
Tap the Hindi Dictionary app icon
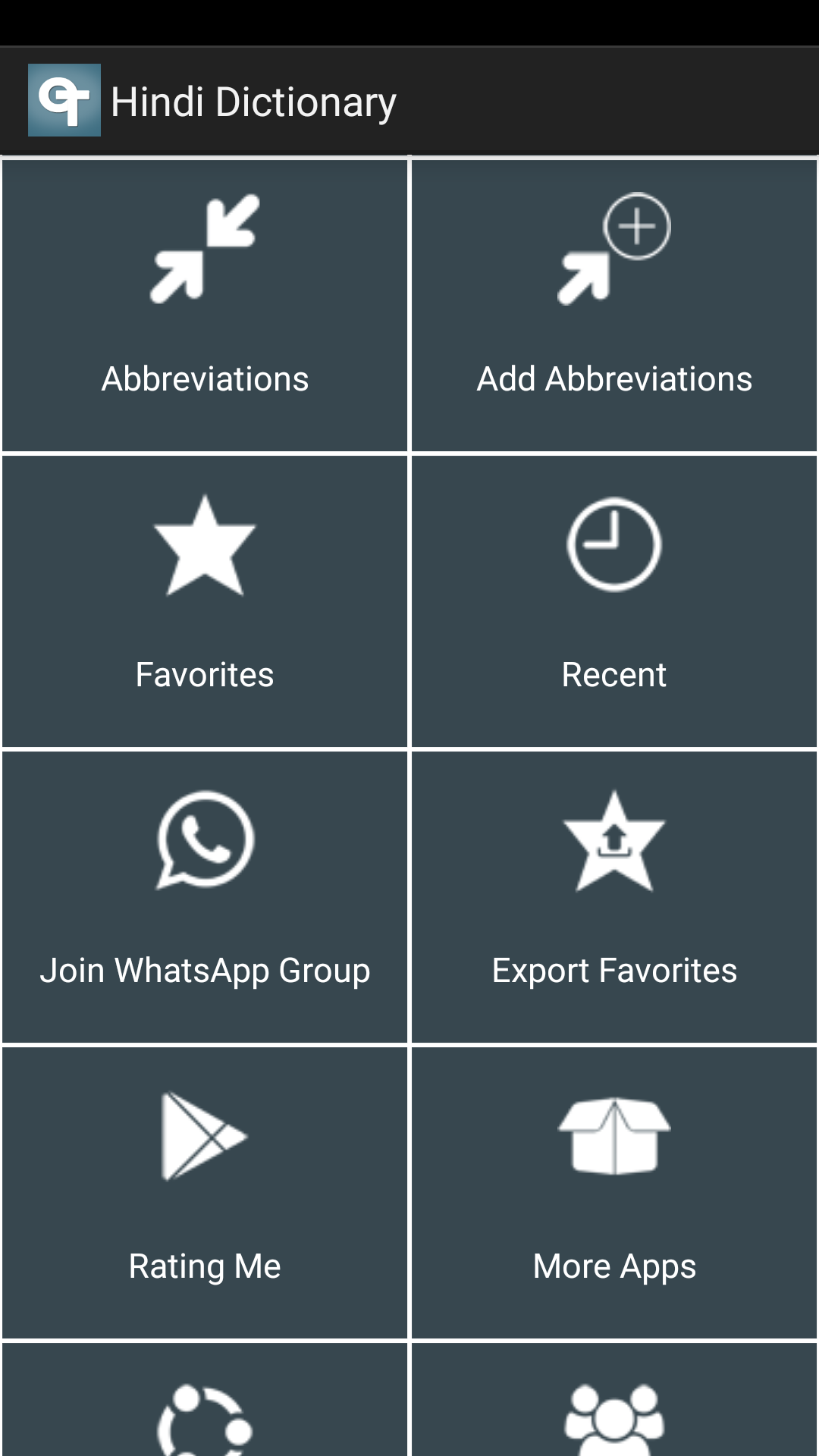(x=64, y=100)
